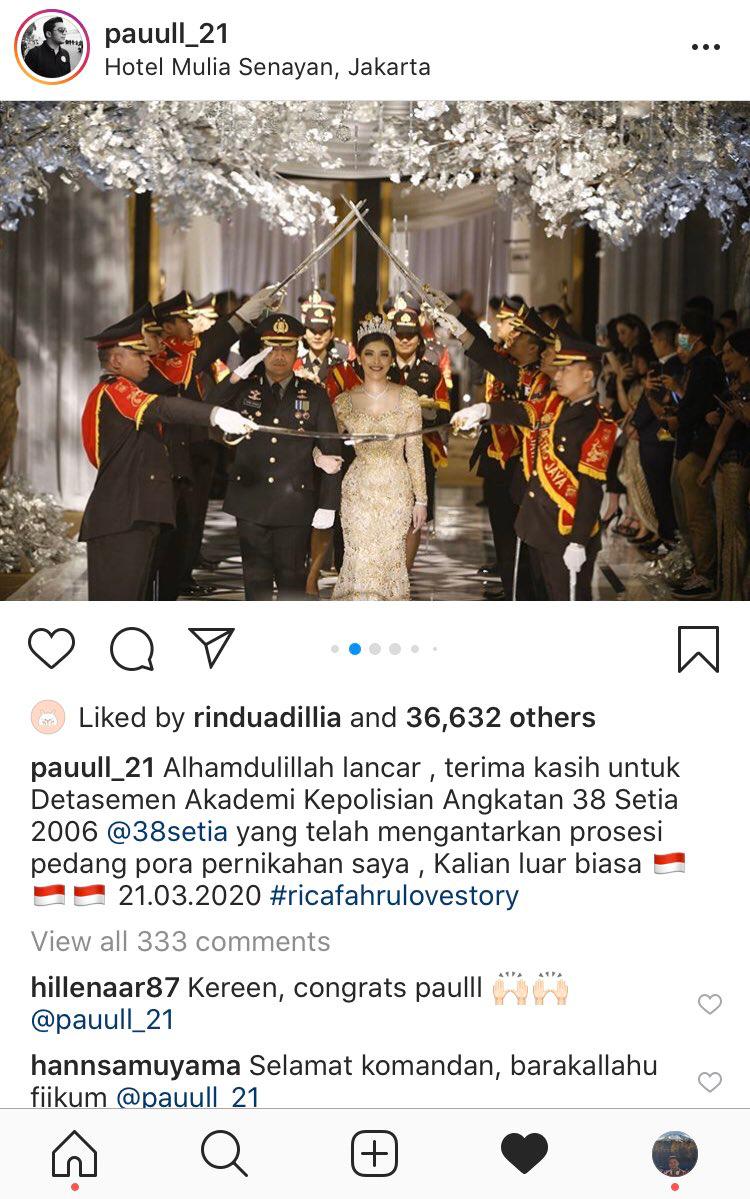Open the post's three-dot overflow menu

click(x=705, y=47)
